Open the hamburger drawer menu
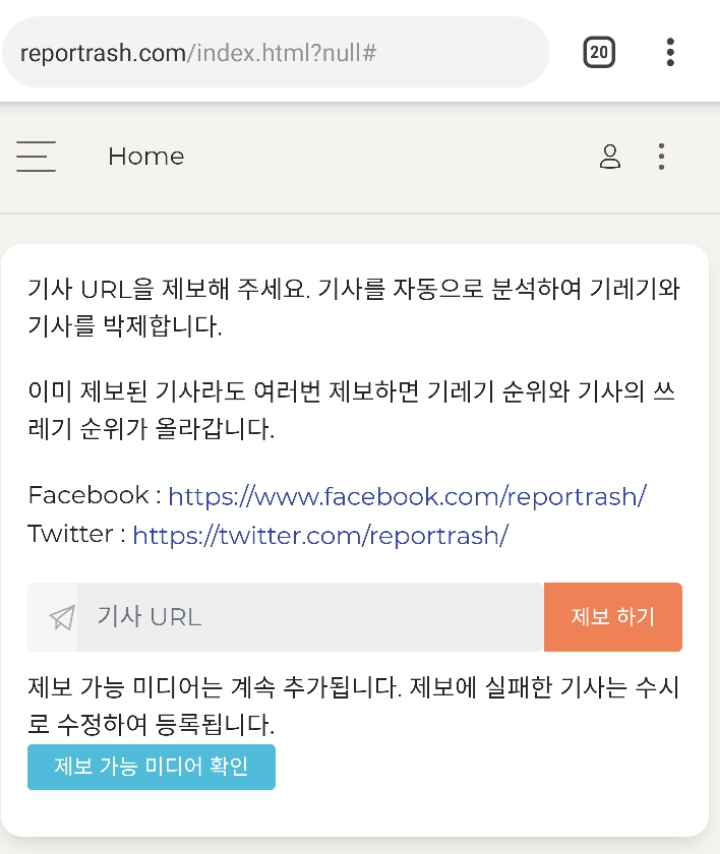The width and height of the screenshot is (720, 854). [x=36, y=157]
